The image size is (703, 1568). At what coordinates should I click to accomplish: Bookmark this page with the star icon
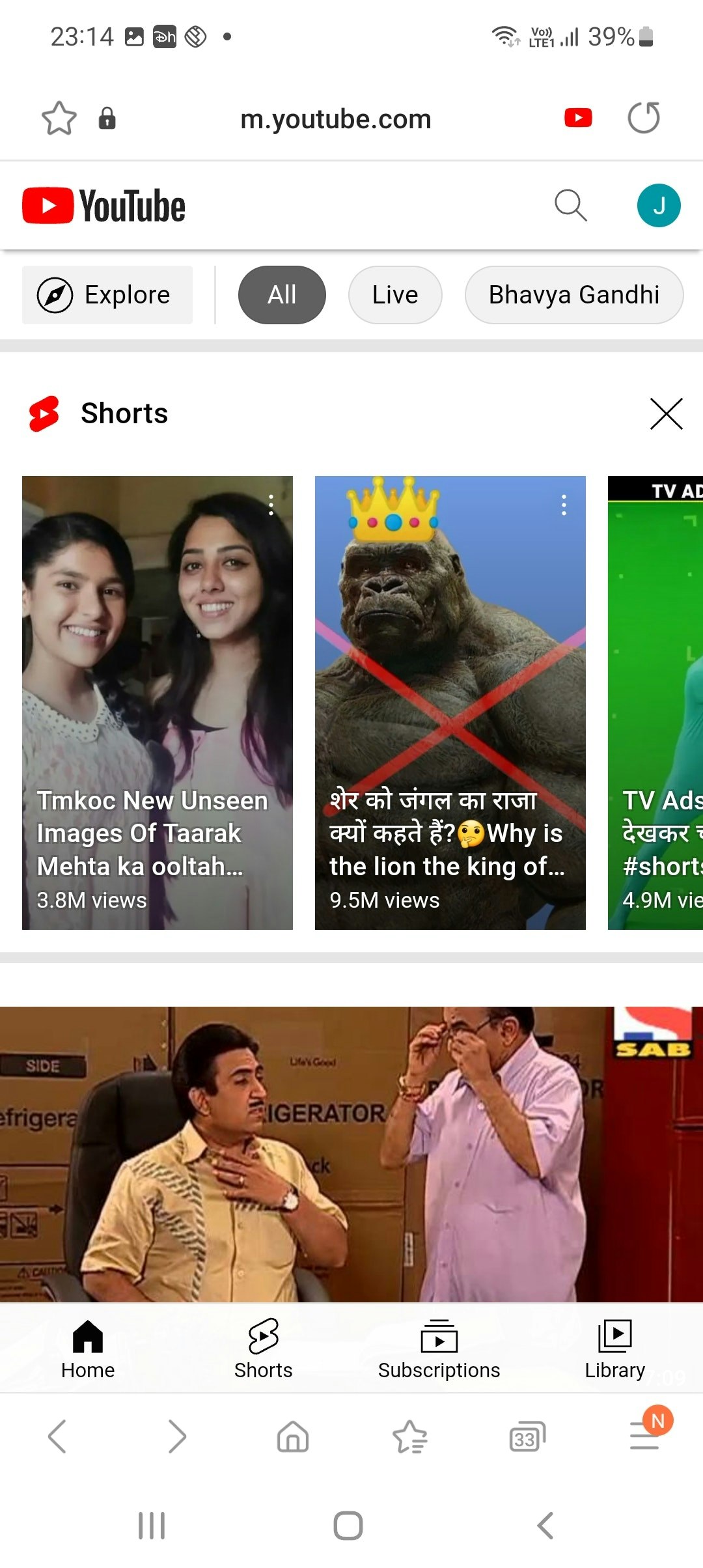59,119
